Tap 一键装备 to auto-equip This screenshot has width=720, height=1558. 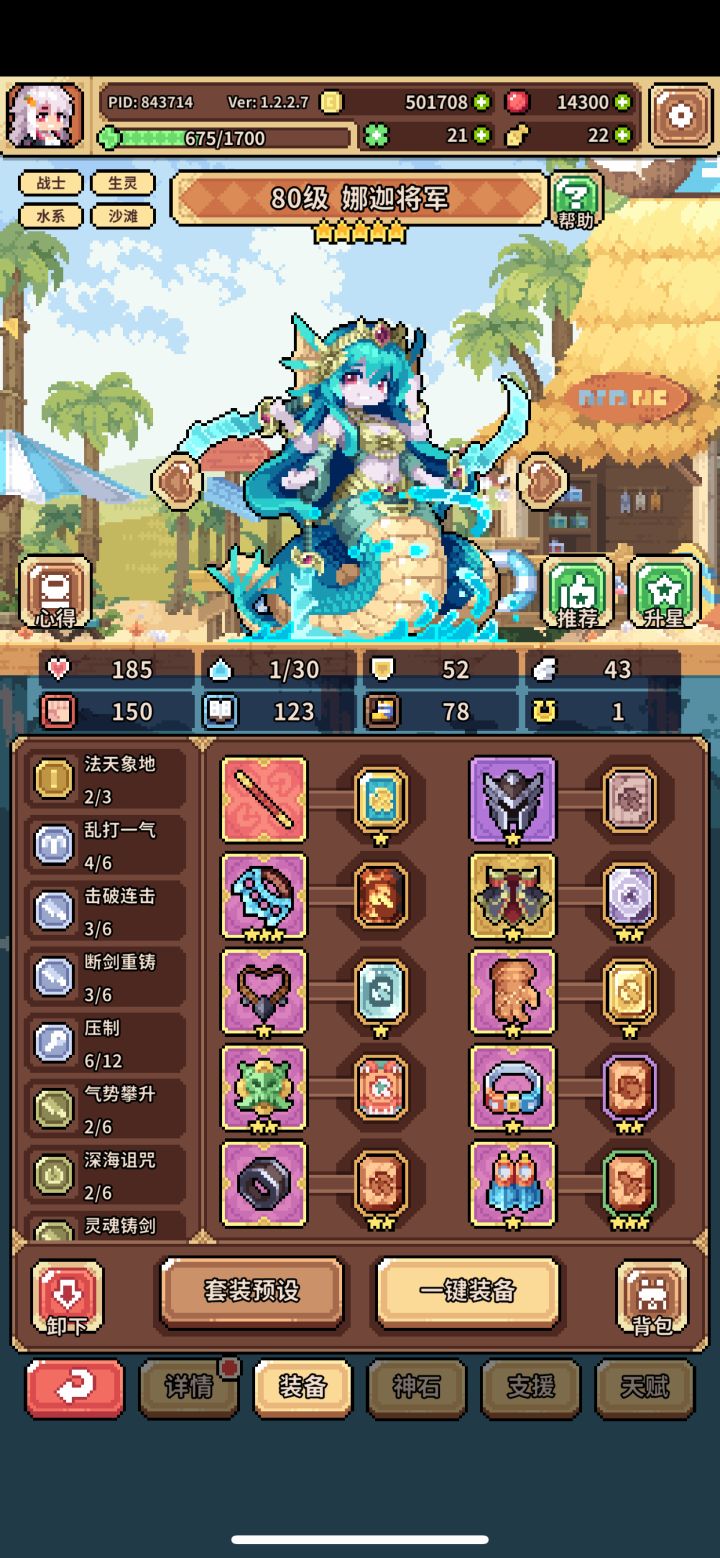point(467,1291)
